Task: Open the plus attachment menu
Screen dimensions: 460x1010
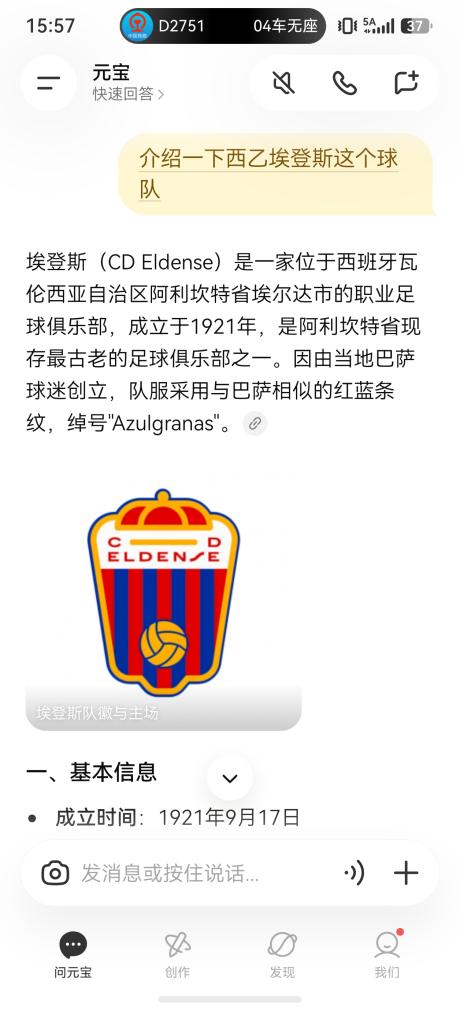Action: pyautogui.click(x=406, y=873)
